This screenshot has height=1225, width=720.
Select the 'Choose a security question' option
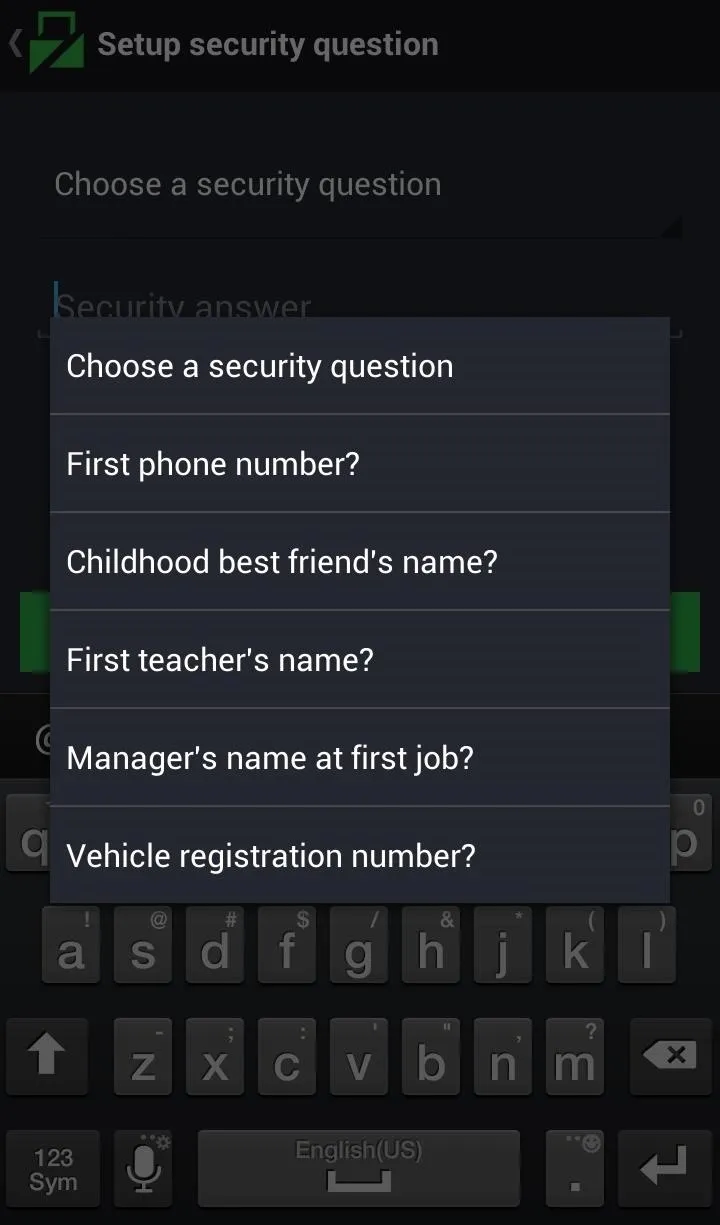pyautogui.click(x=360, y=366)
